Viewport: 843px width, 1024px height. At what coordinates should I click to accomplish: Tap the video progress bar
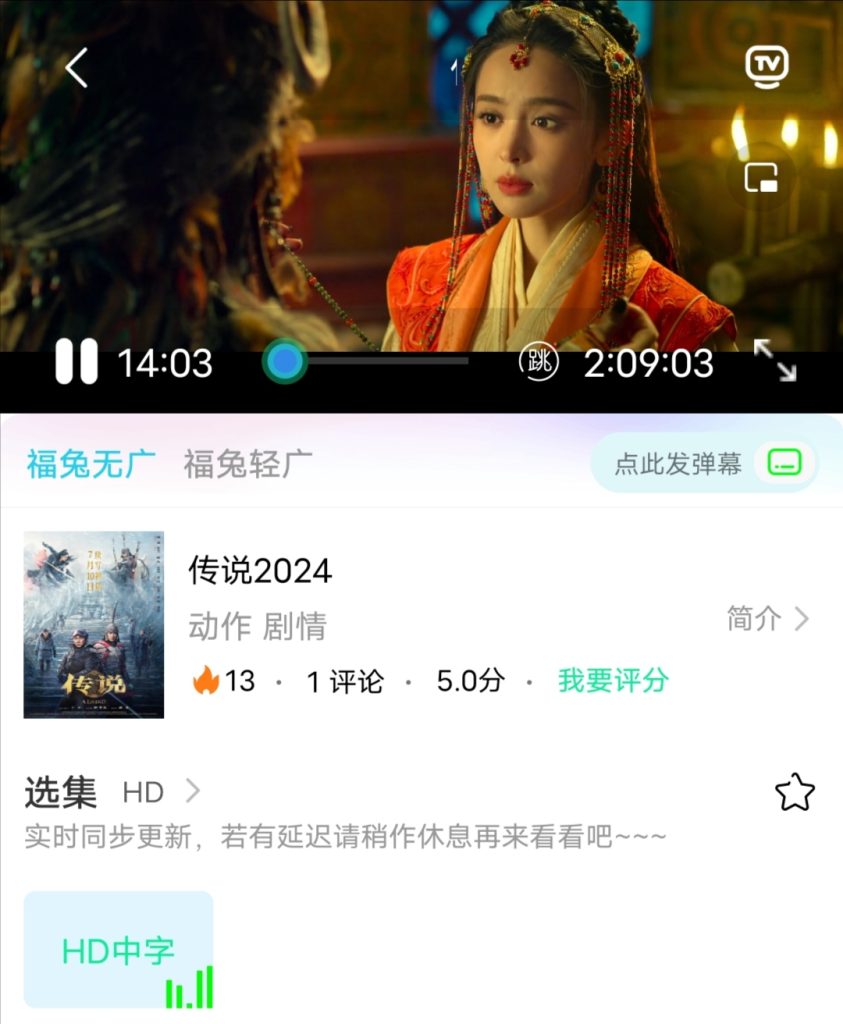(x=380, y=361)
